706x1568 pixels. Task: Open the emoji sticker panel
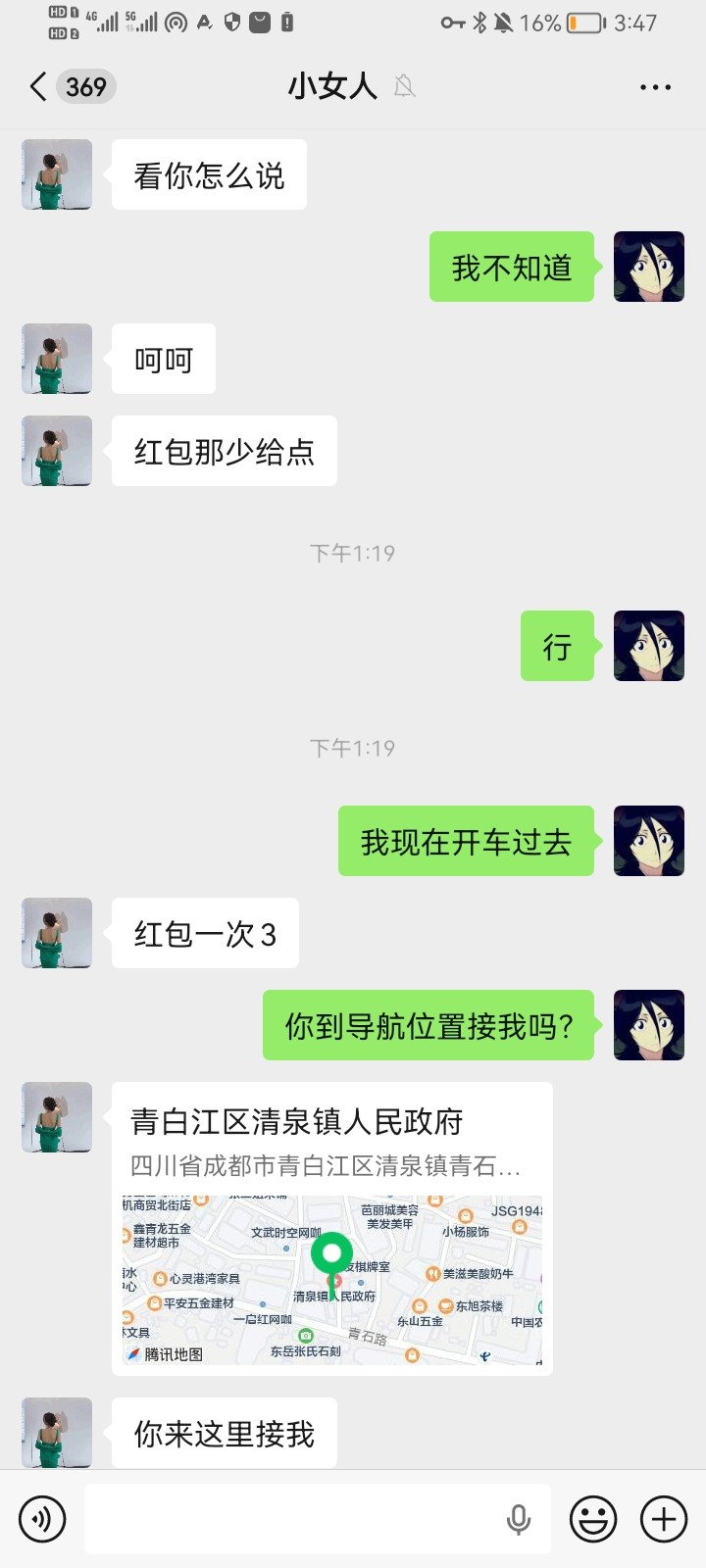[593, 1519]
